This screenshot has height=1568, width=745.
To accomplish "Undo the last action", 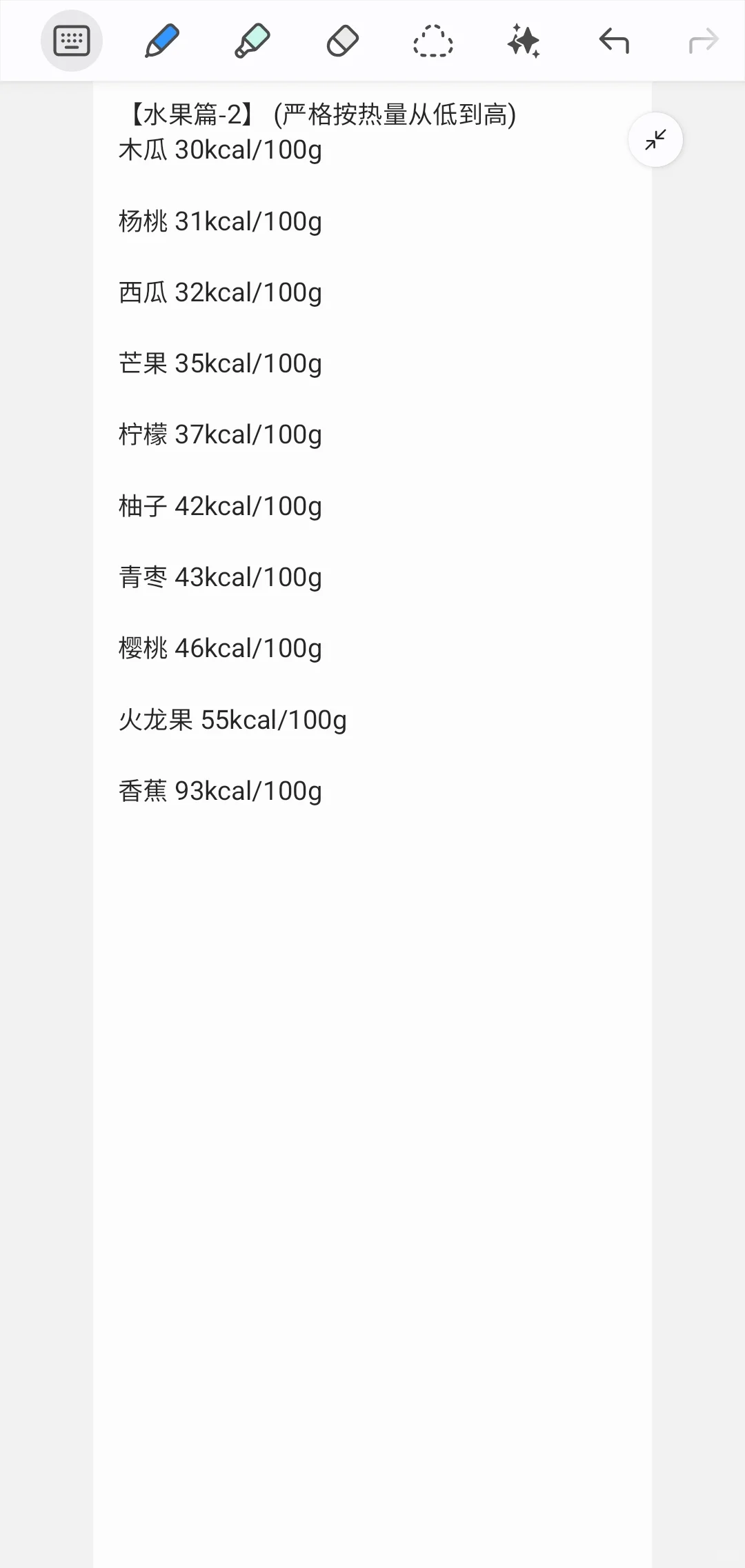I will tap(614, 41).
